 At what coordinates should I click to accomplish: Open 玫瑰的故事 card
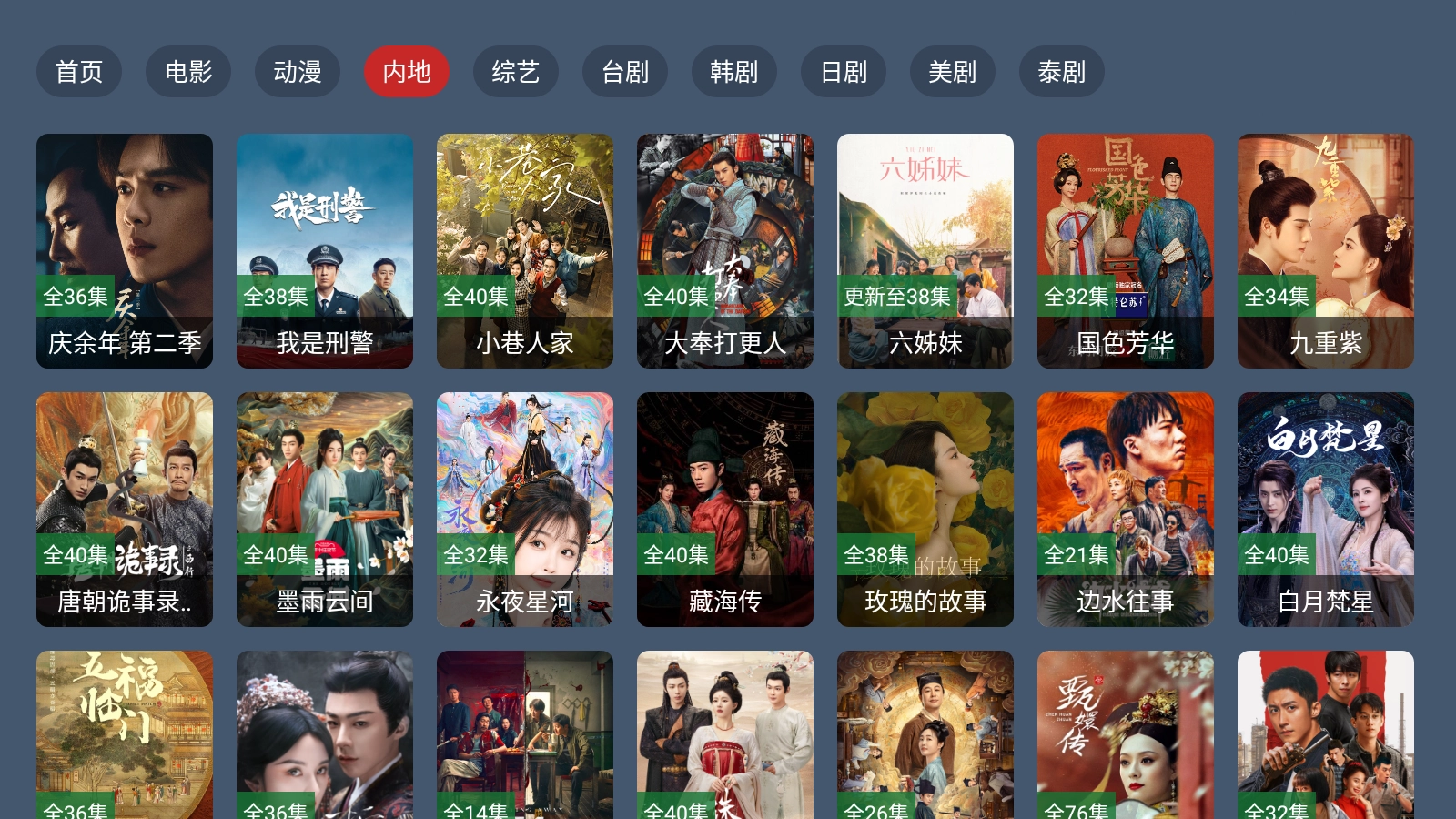[x=925, y=509]
